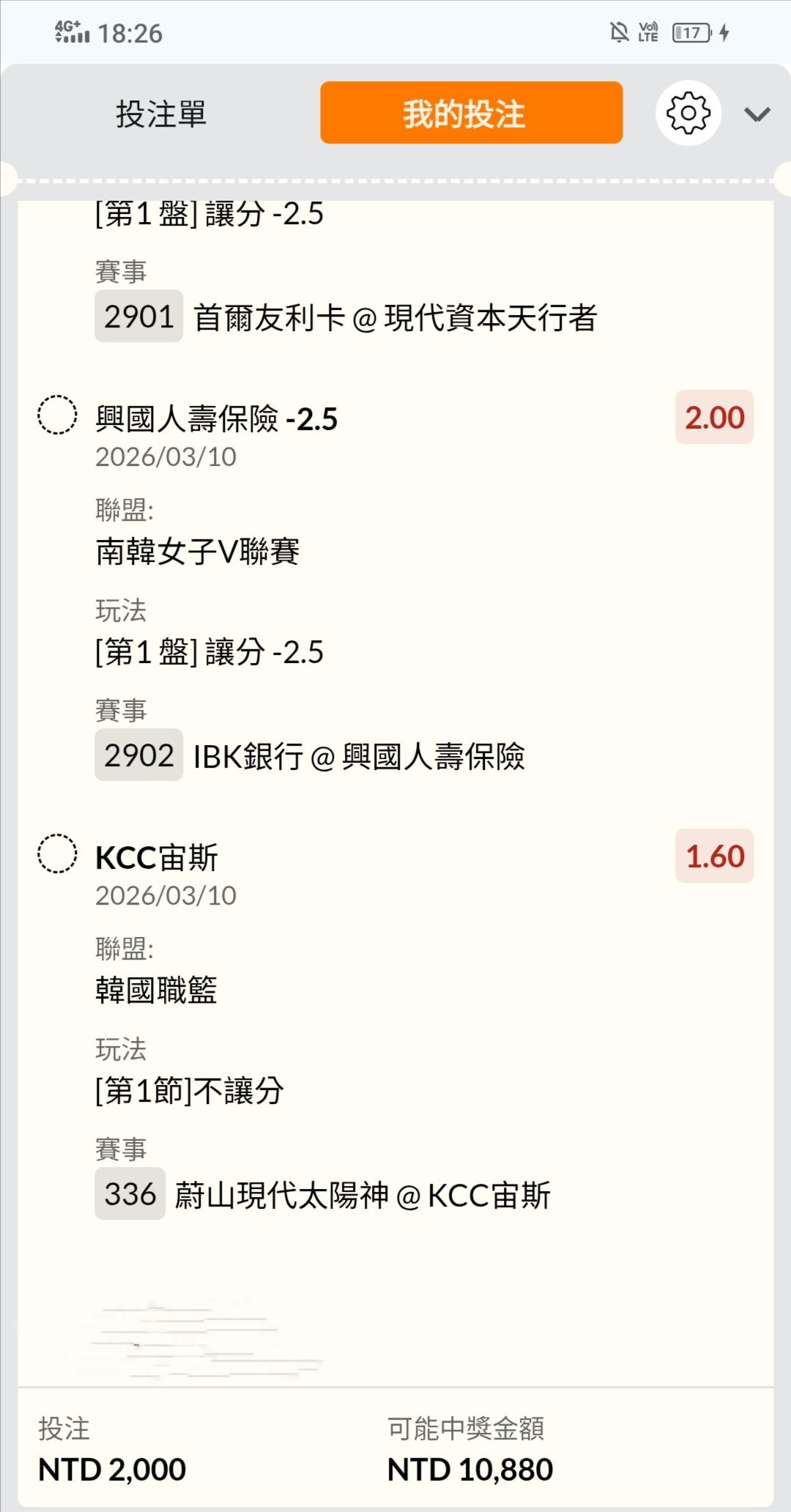Open the settings gear icon
The image size is (791, 1512).
688,113
